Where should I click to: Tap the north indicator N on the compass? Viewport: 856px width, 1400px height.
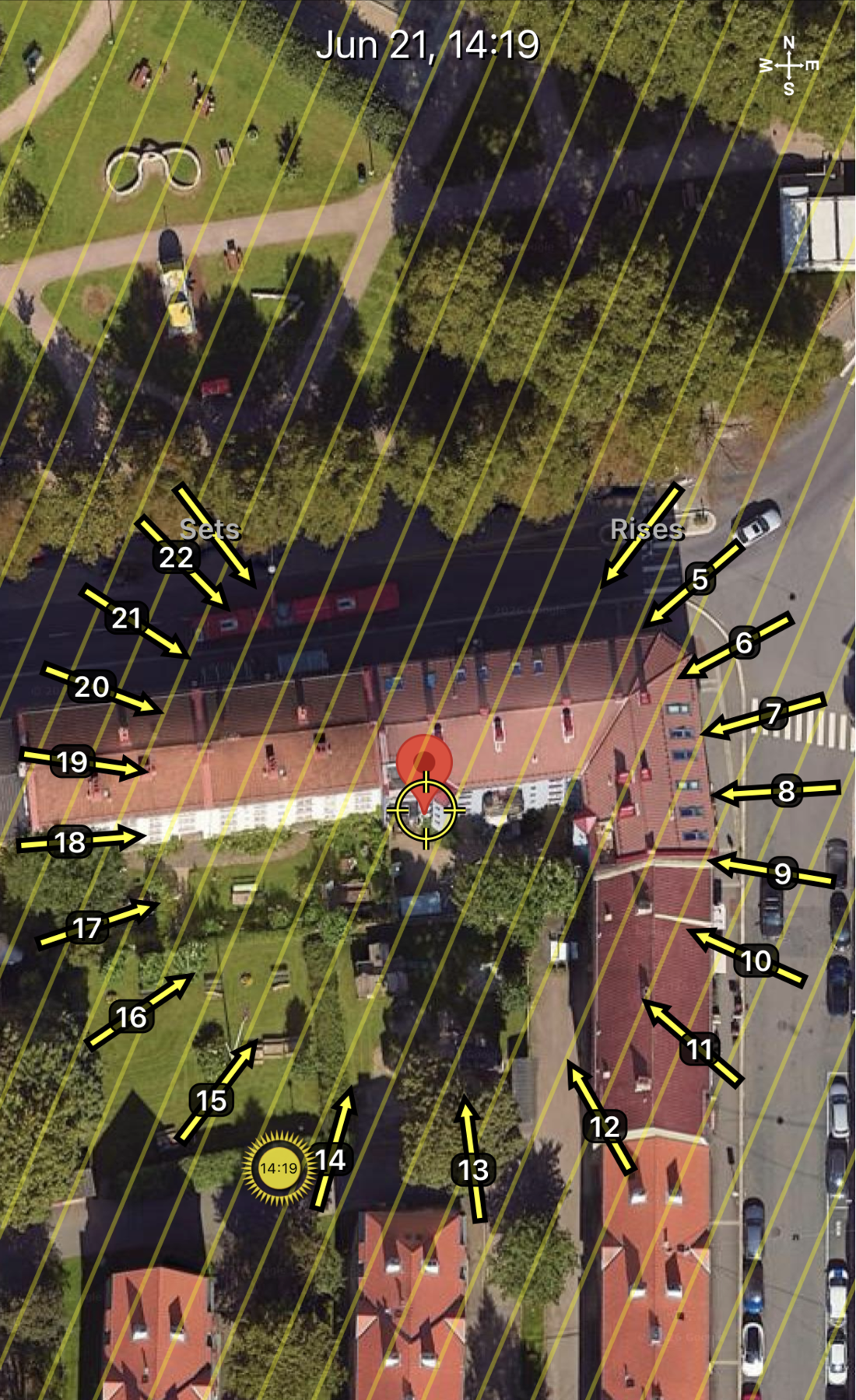[x=788, y=42]
